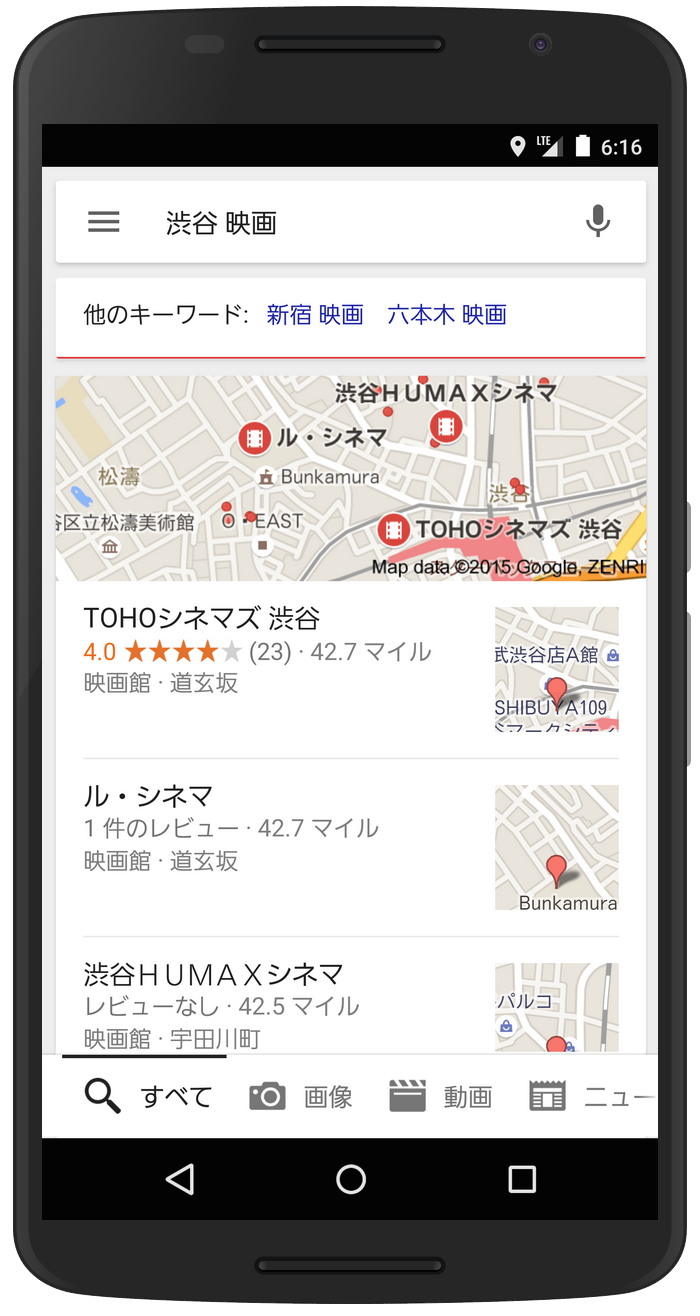Screen dimensions: 700x1316
Task: Tap the system home button
Action: click(351, 1179)
